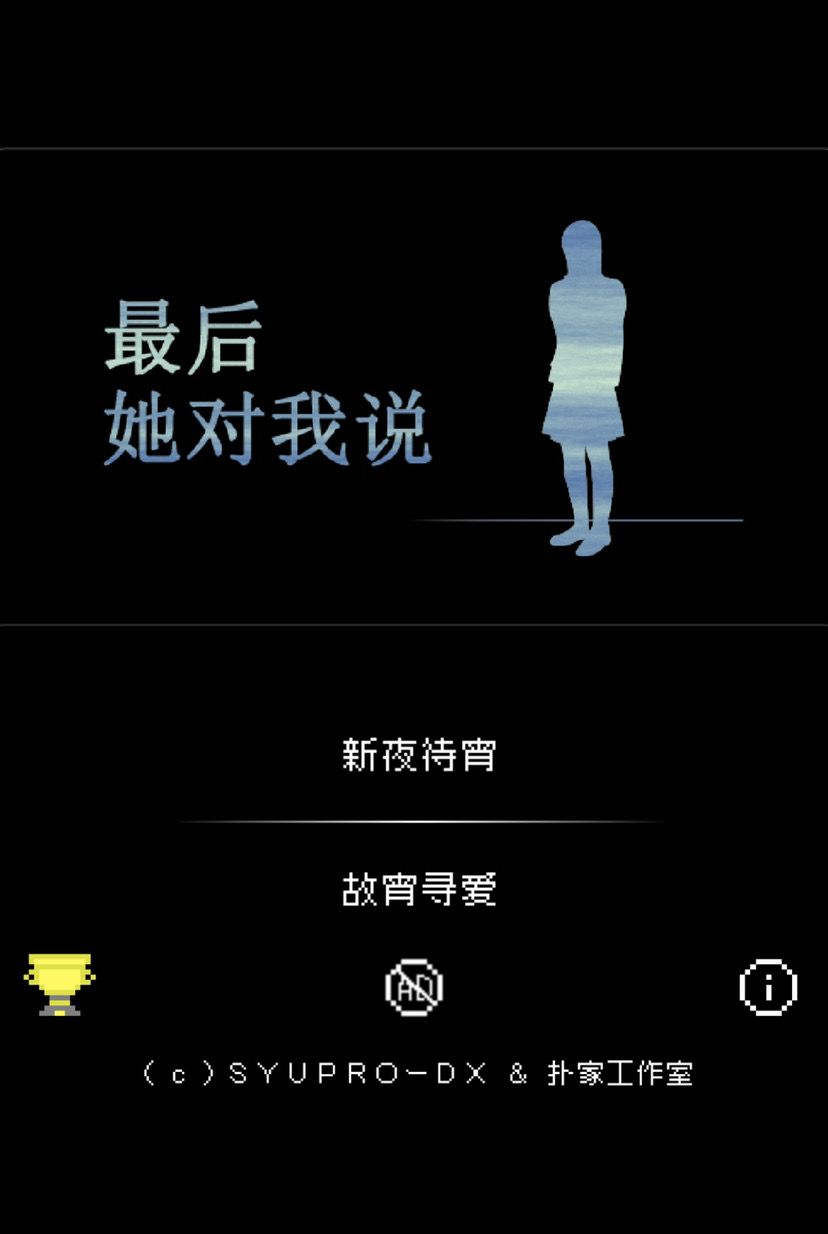This screenshot has width=828, height=1234.
Task: Tap the crossed-out AD icon to remove ads
Action: click(x=414, y=985)
